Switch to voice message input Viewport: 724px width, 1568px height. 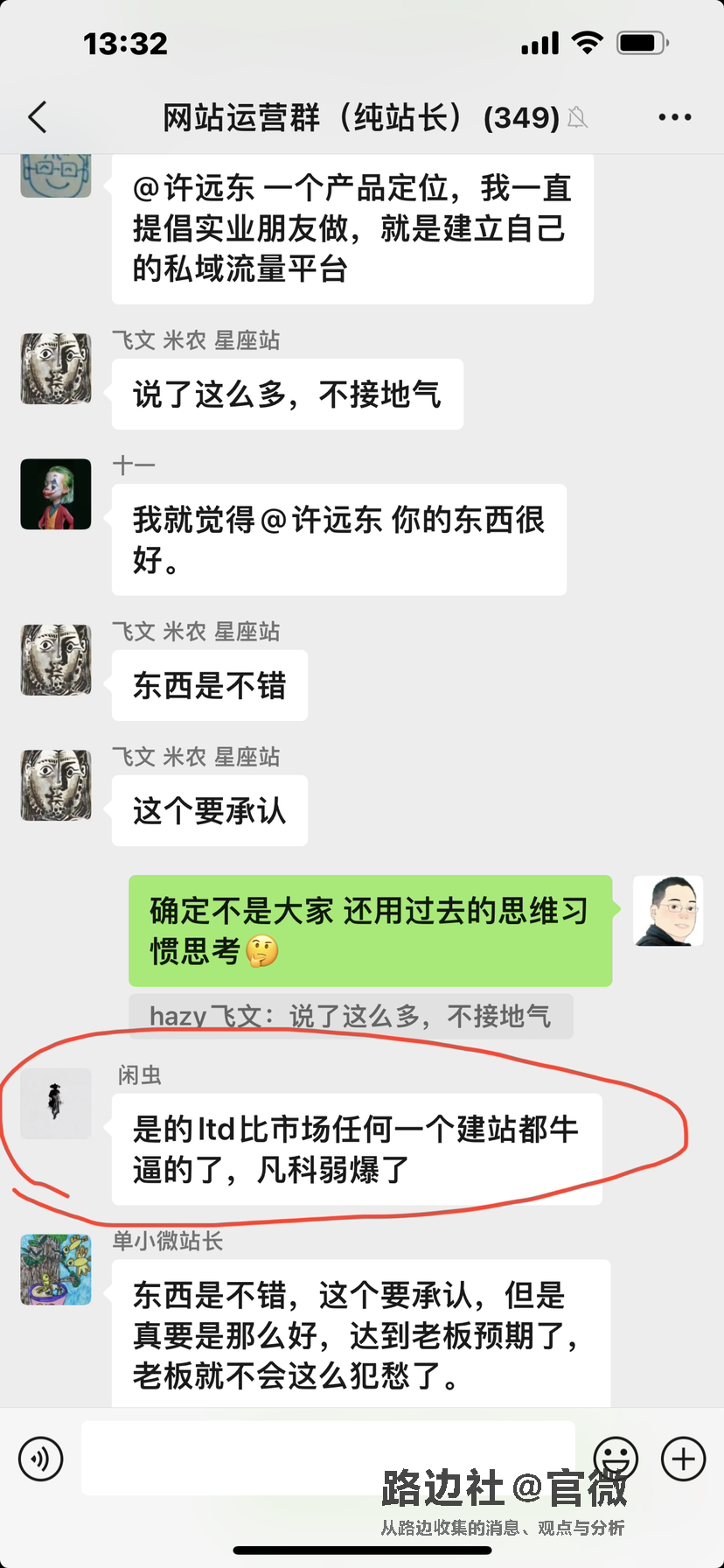click(40, 1459)
